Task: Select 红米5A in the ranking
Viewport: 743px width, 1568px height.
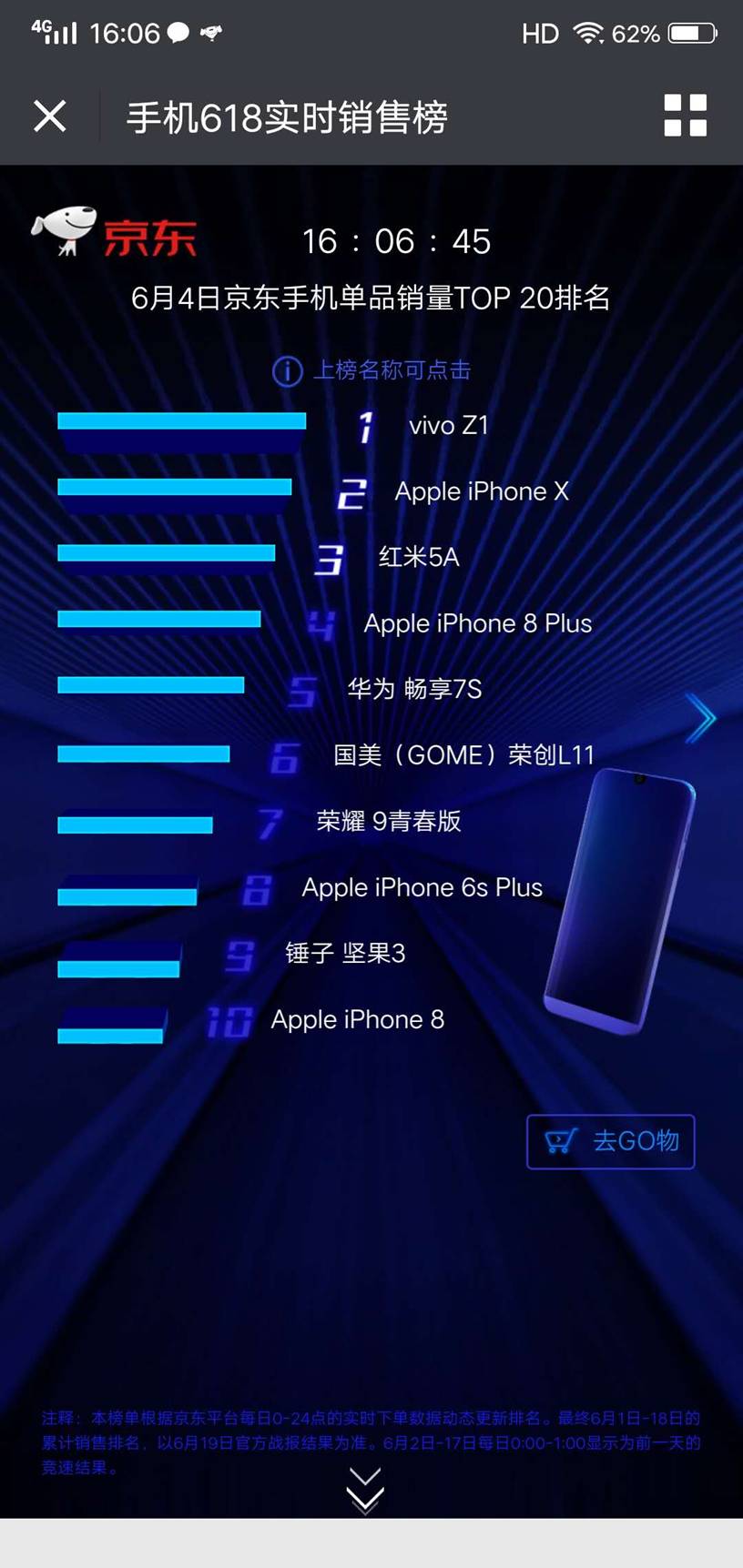Action: coord(418,557)
